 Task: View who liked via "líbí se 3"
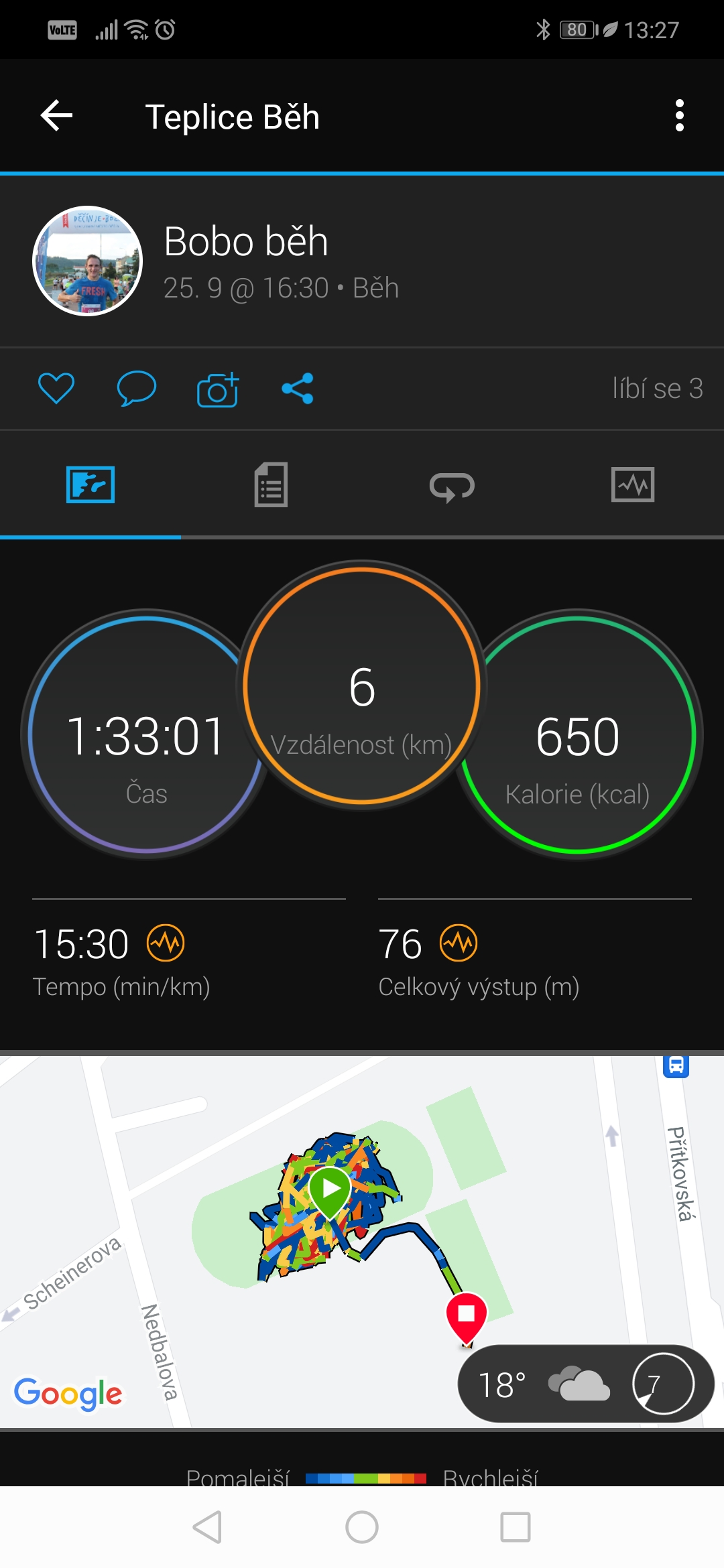tap(657, 389)
